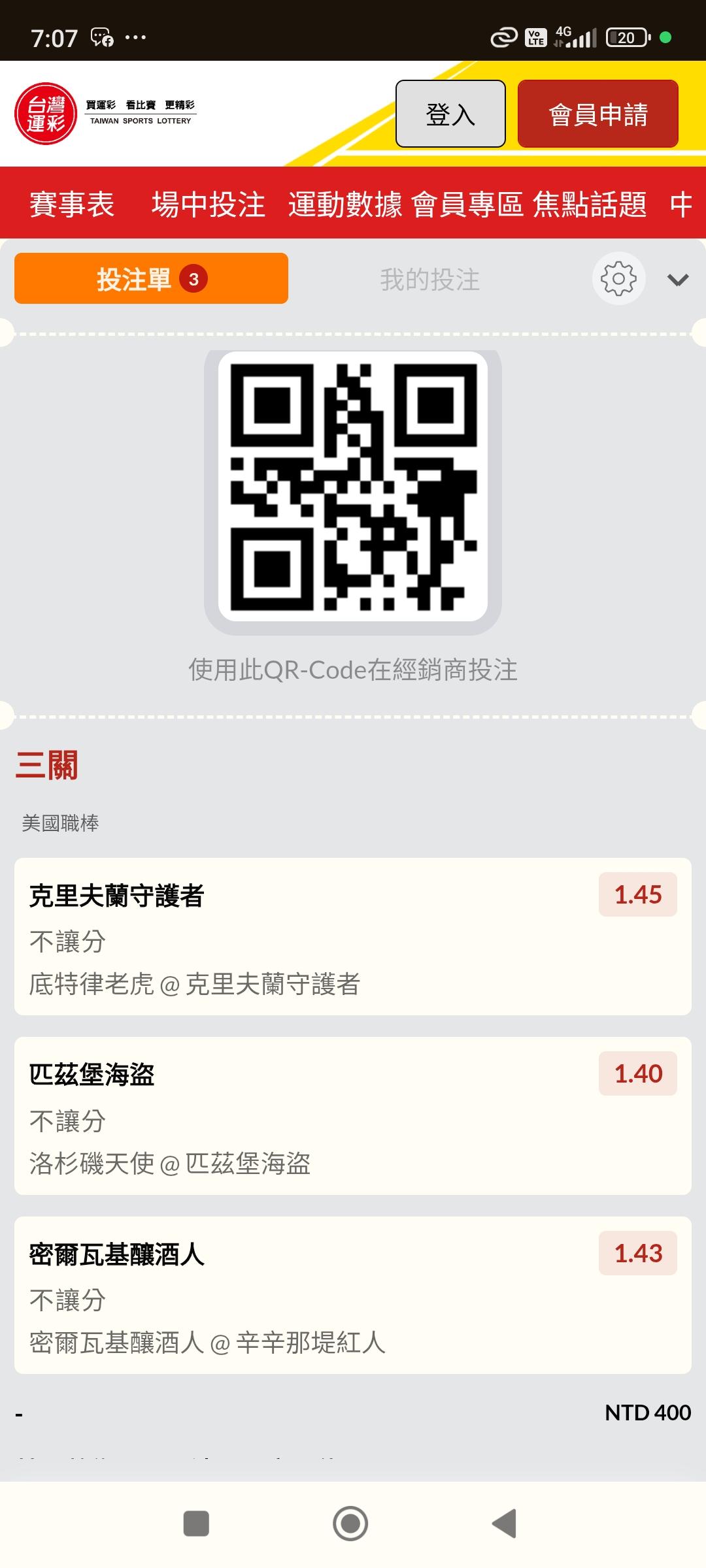Viewport: 706px width, 1568px height.
Task: Tap the 1.40 odds for 匹茲堡海盜
Action: pyautogui.click(x=638, y=1073)
